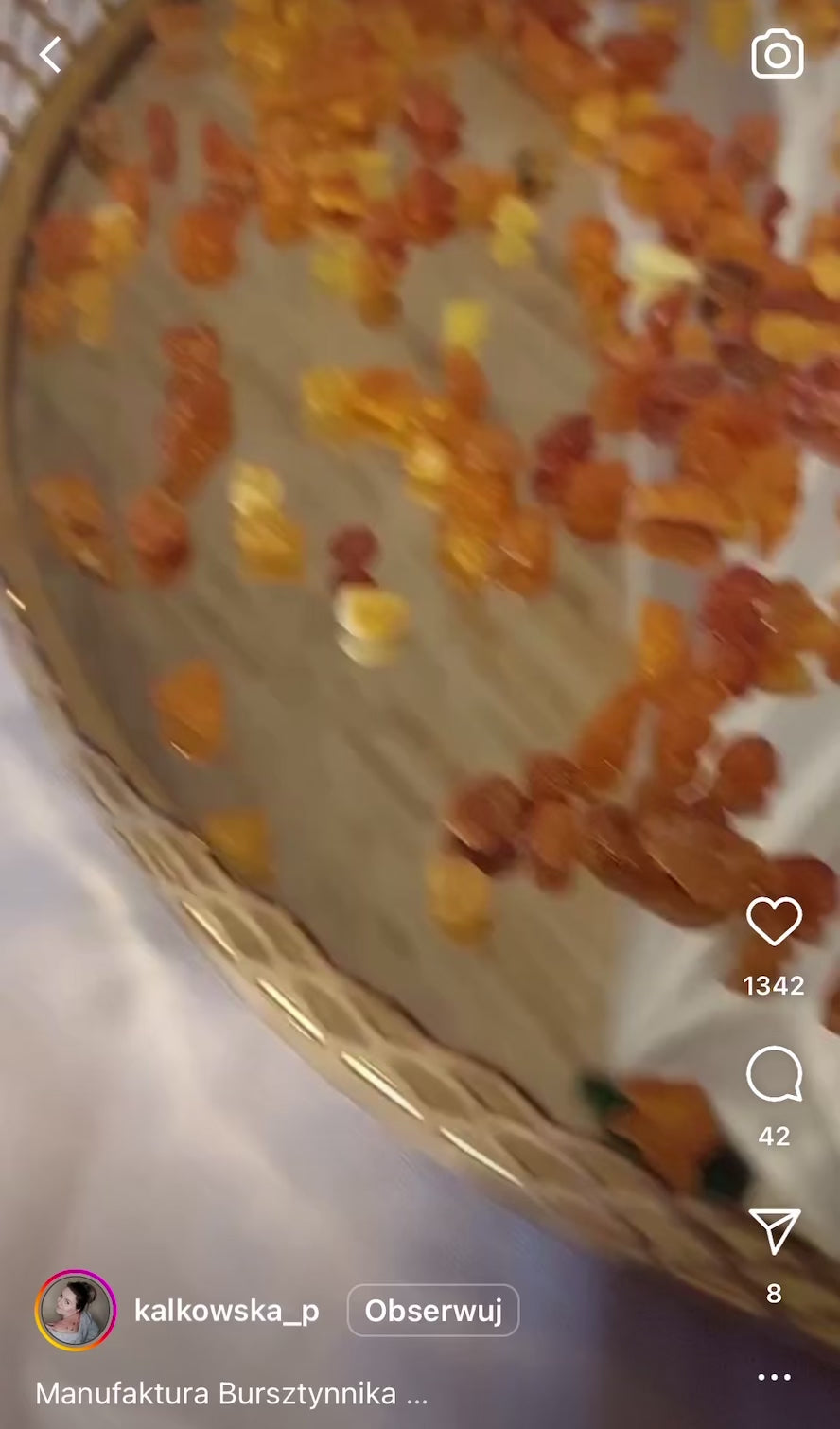Go back using the top arrow

pos(50,55)
